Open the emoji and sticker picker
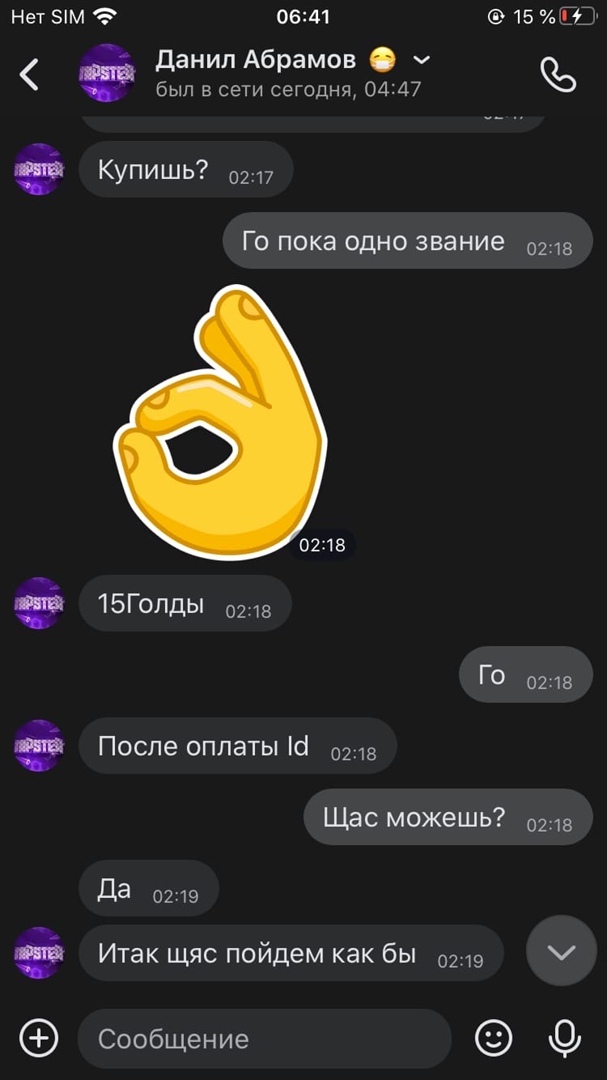The image size is (607, 1080). point(493,1038)
